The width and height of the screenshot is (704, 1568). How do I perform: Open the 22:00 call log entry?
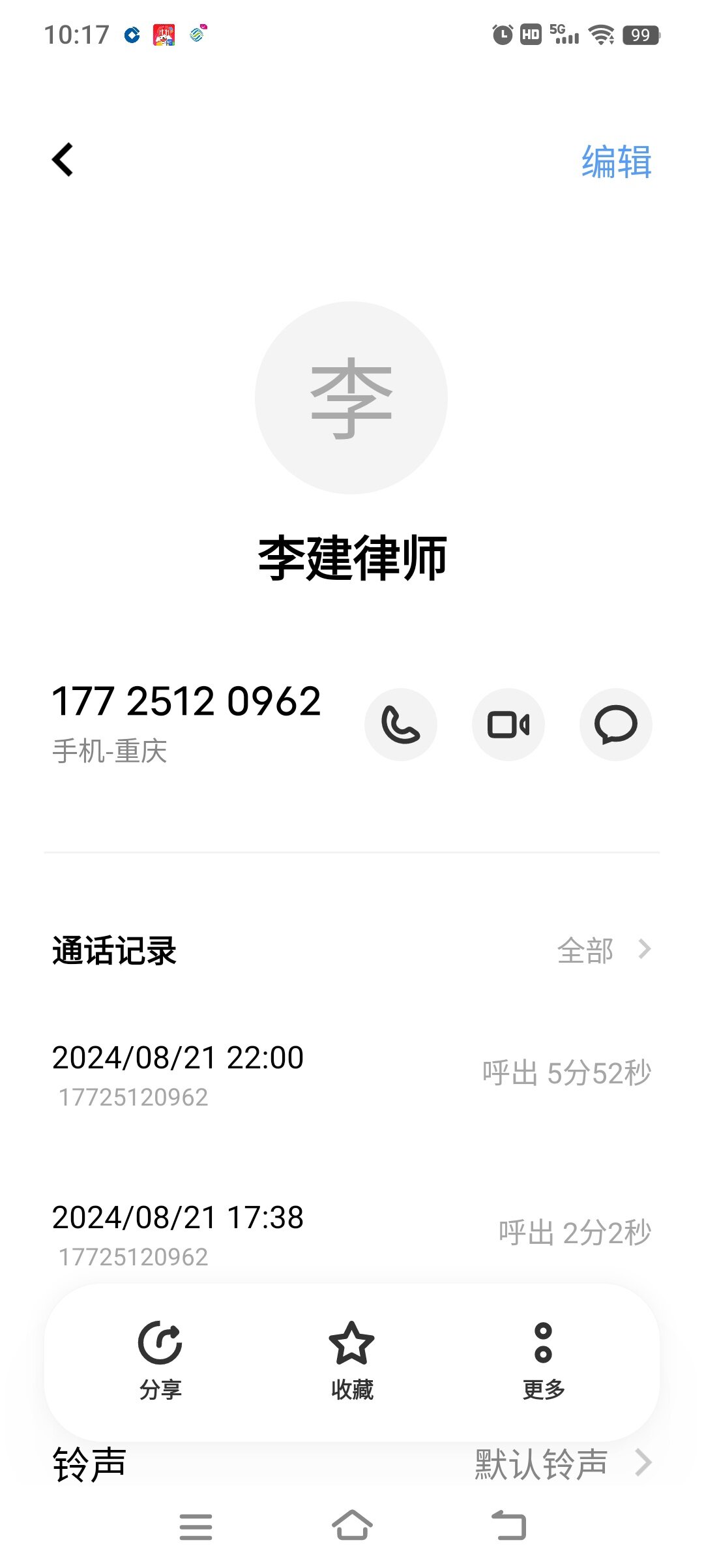pyautogui.click(x=352, y=1074)
